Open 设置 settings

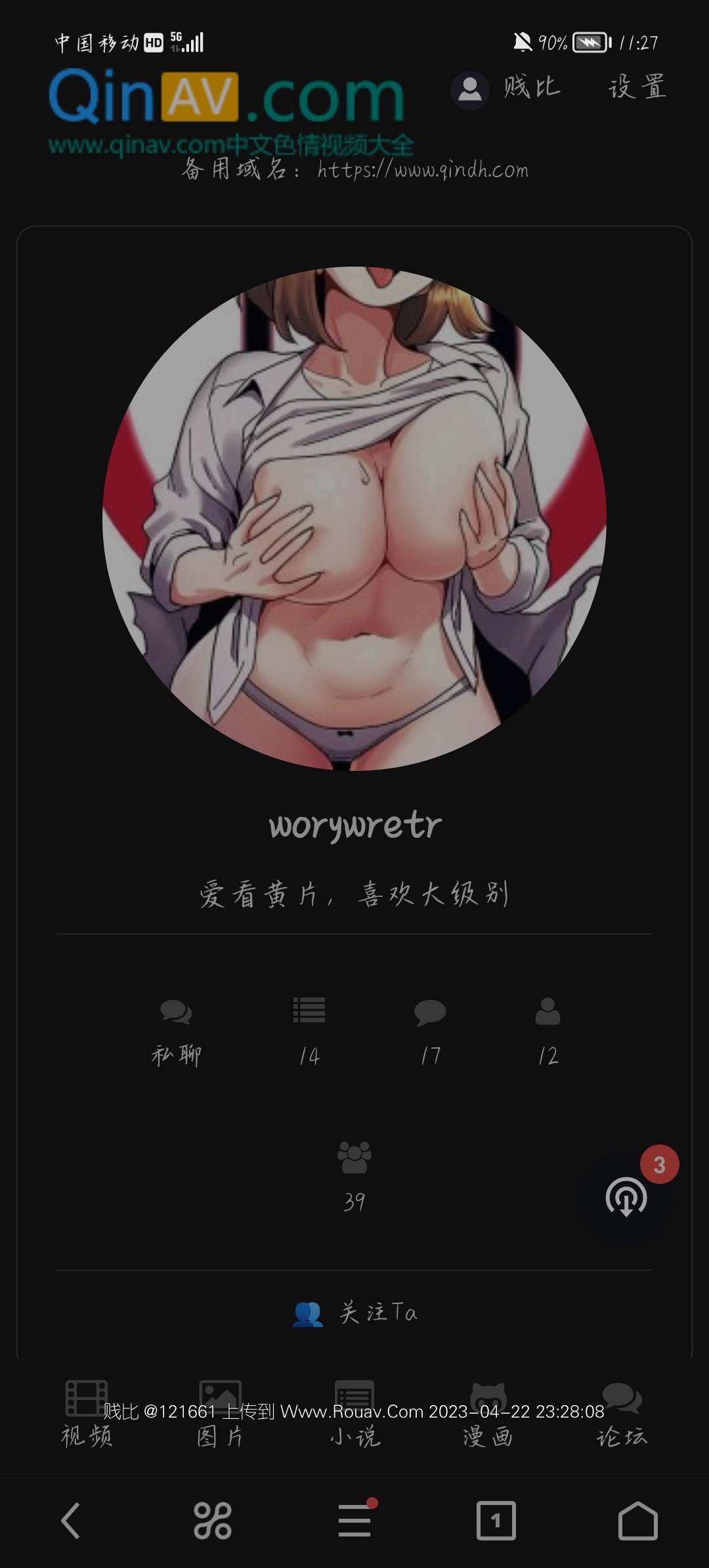637,87
